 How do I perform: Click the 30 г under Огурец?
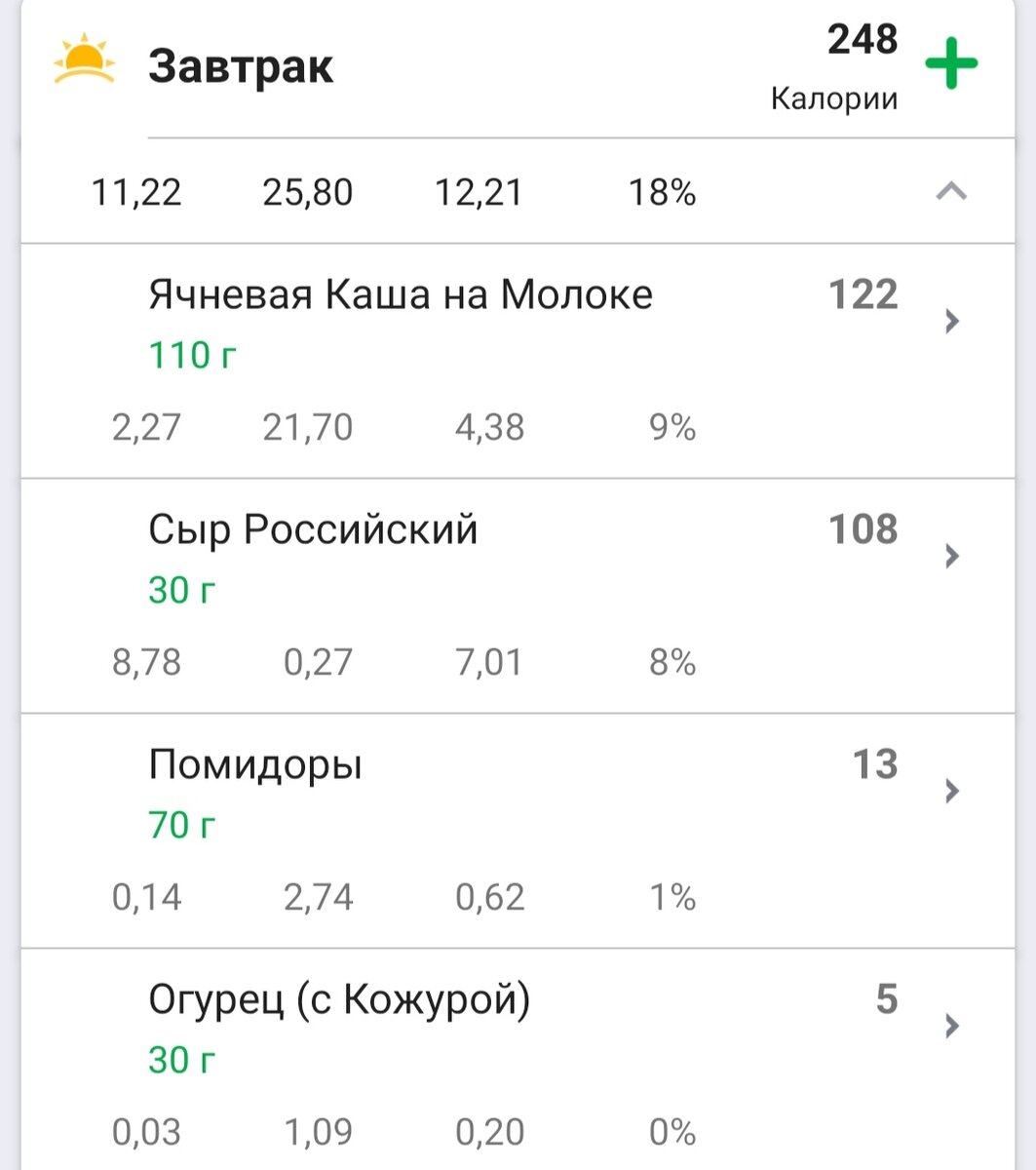pyautogui.click(x=179, y=1059)
